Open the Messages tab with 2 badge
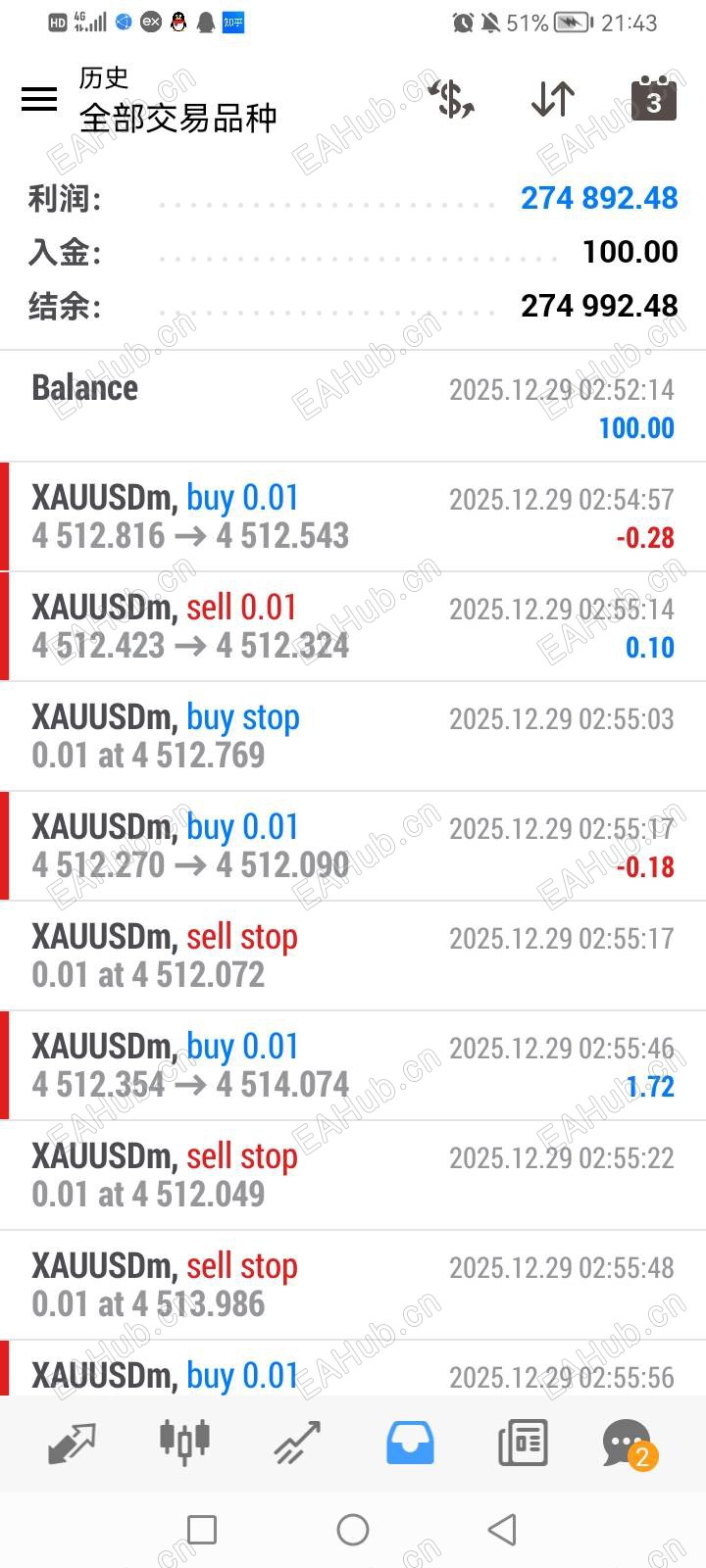706x1568 pixels. (x=628, y=1443)
